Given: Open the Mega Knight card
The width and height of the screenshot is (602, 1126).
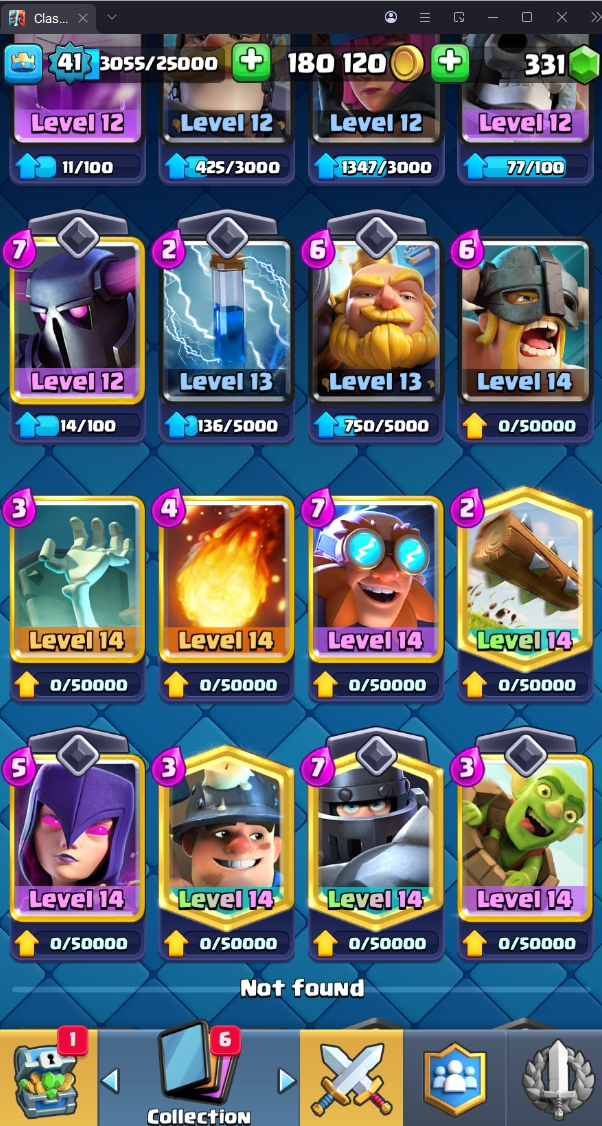Looking at the screenshot, I should [376, 837].
